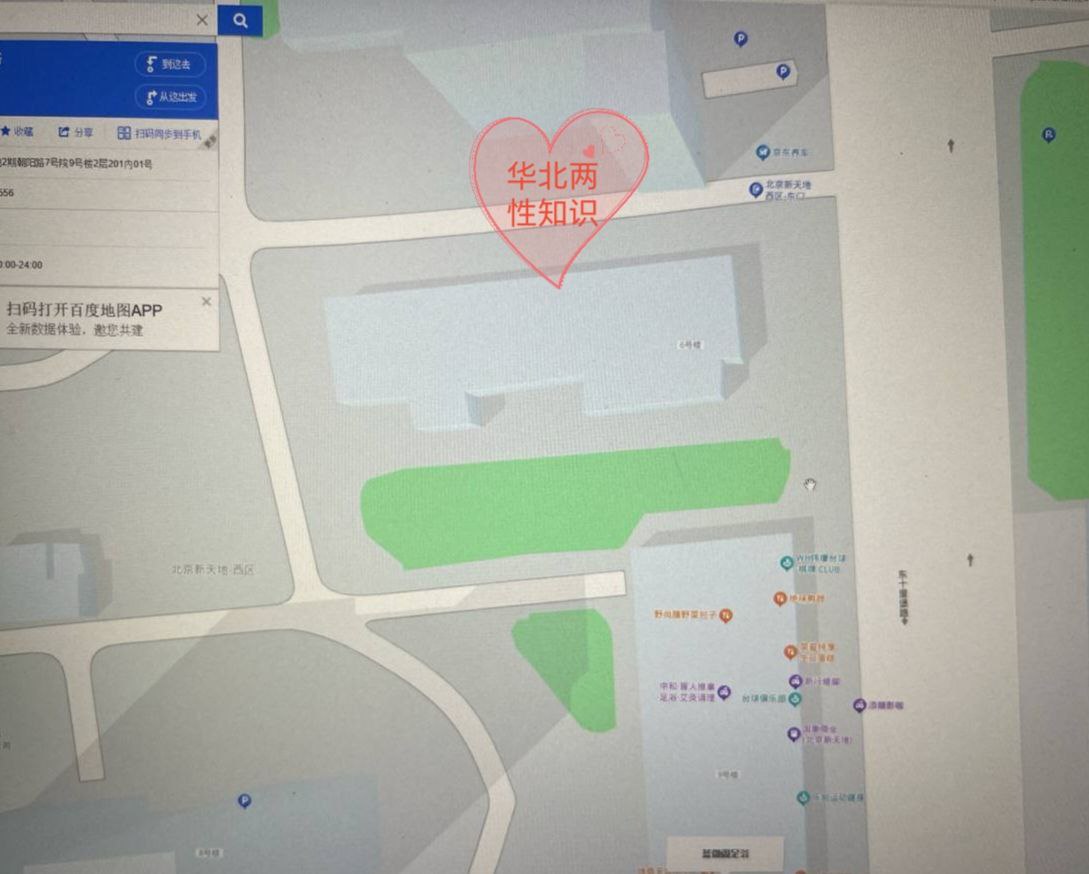The image size is (1089, 874).
Task: Dismiss the 扫码打开百度地图APP banner
Action: (x=206, y=301)
